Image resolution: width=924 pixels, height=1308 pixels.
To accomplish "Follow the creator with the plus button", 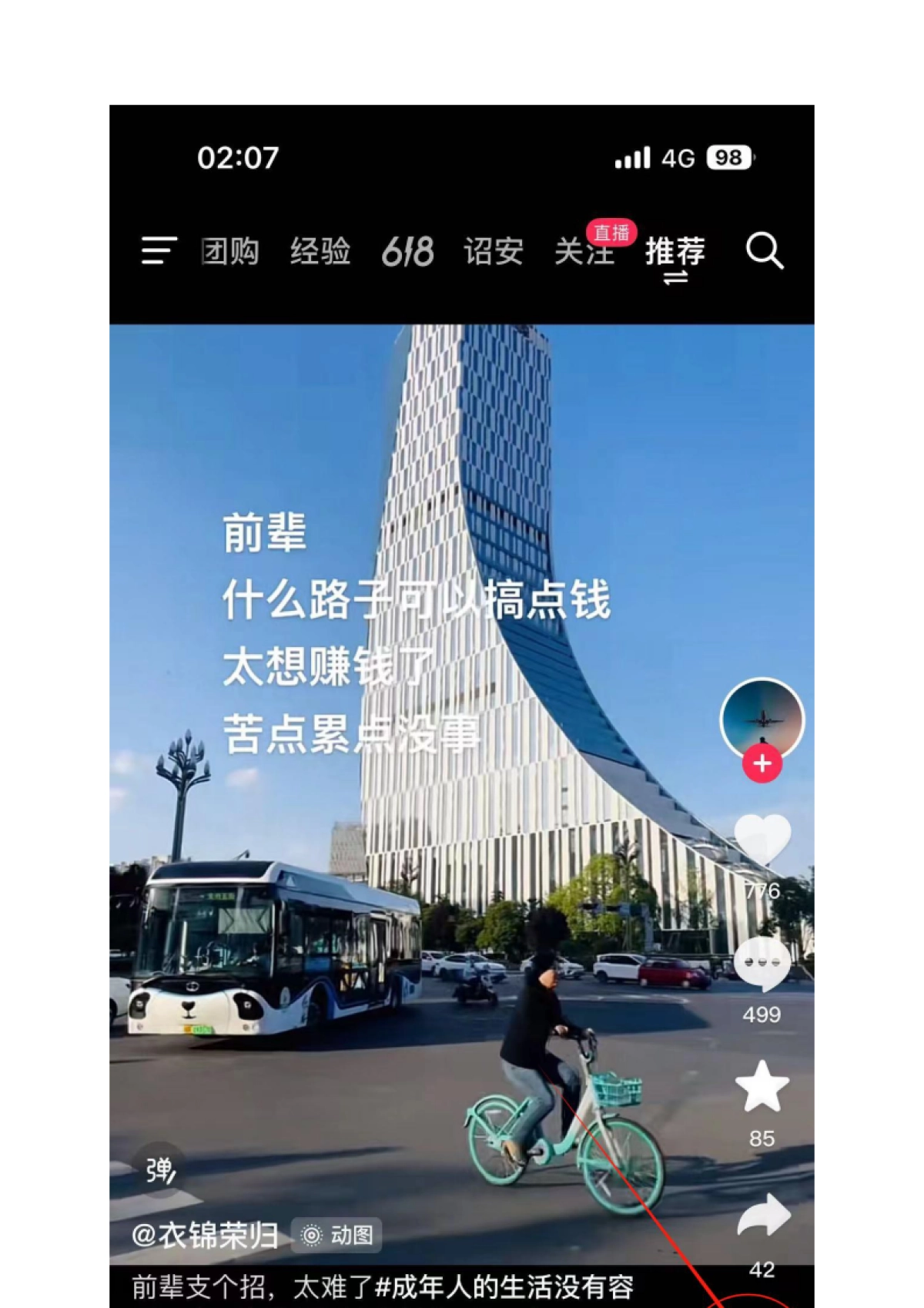I will pos(762,764).
